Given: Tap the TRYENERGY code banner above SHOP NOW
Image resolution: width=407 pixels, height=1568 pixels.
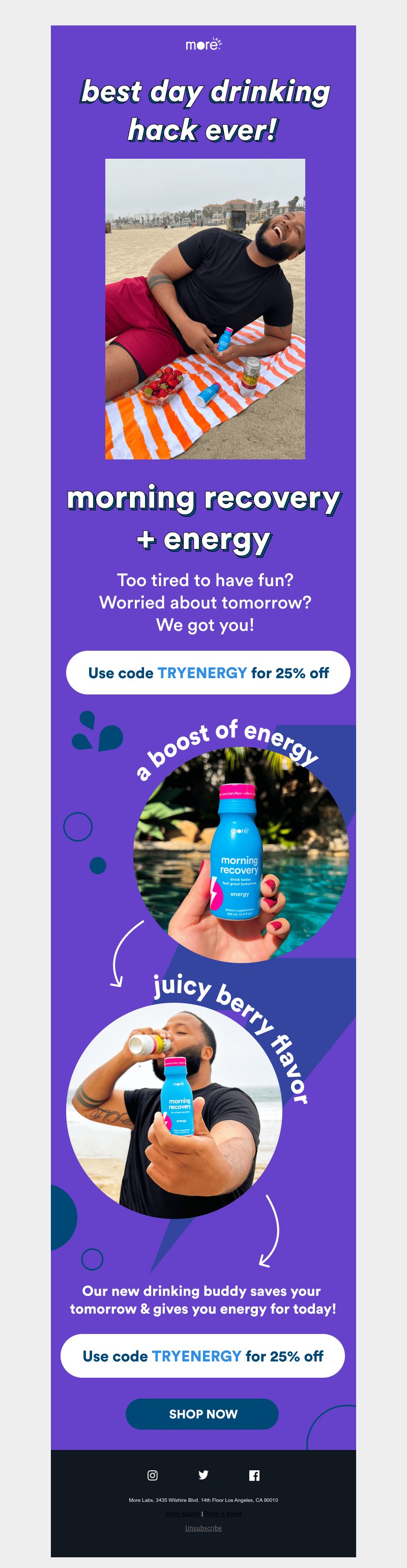Looking at the screenshot, I should click(x=202, y=1356).
